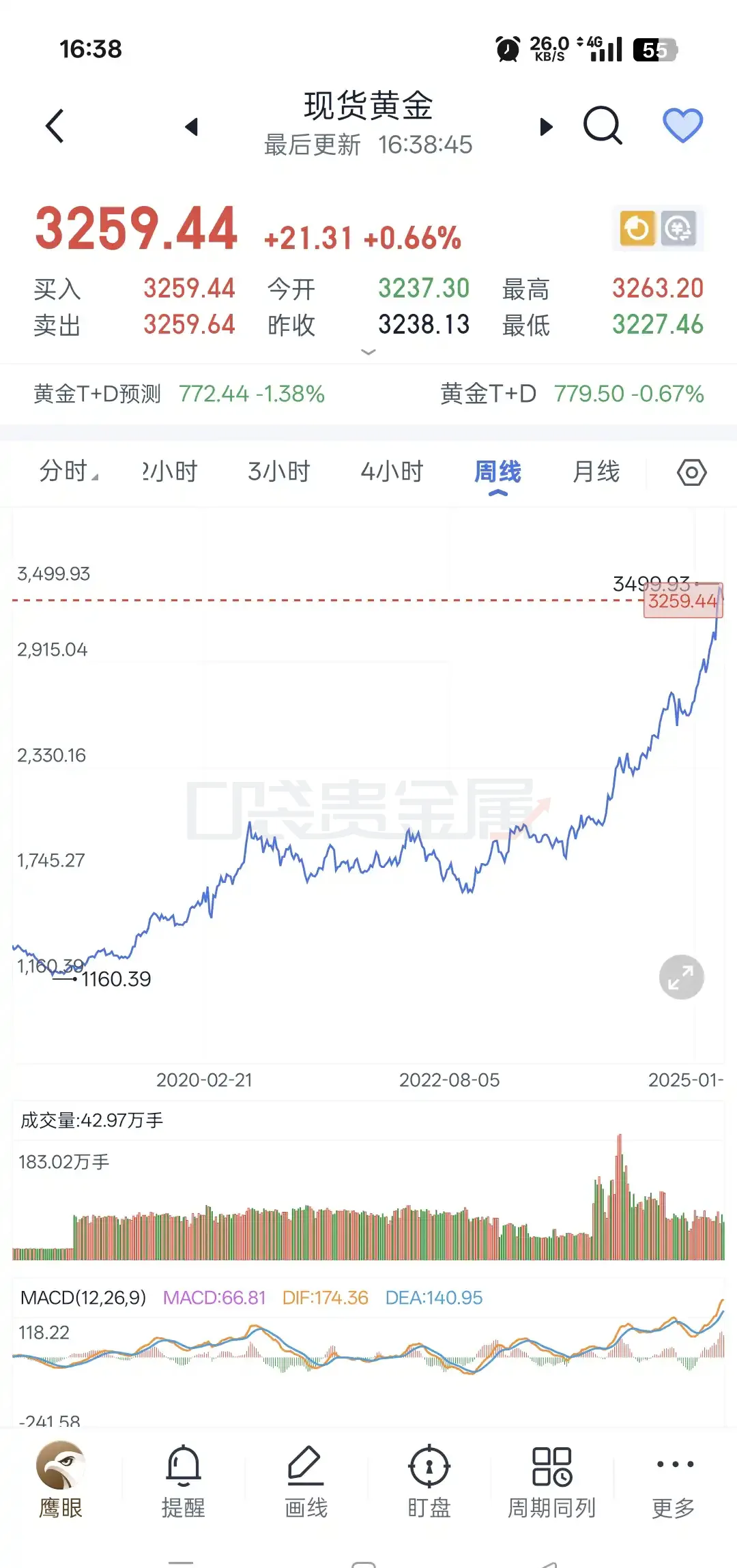Toggle fullscreen with the chart expand icon
Screen dimensions: 737x1568
pyautogui.click(x=680, y=977)
